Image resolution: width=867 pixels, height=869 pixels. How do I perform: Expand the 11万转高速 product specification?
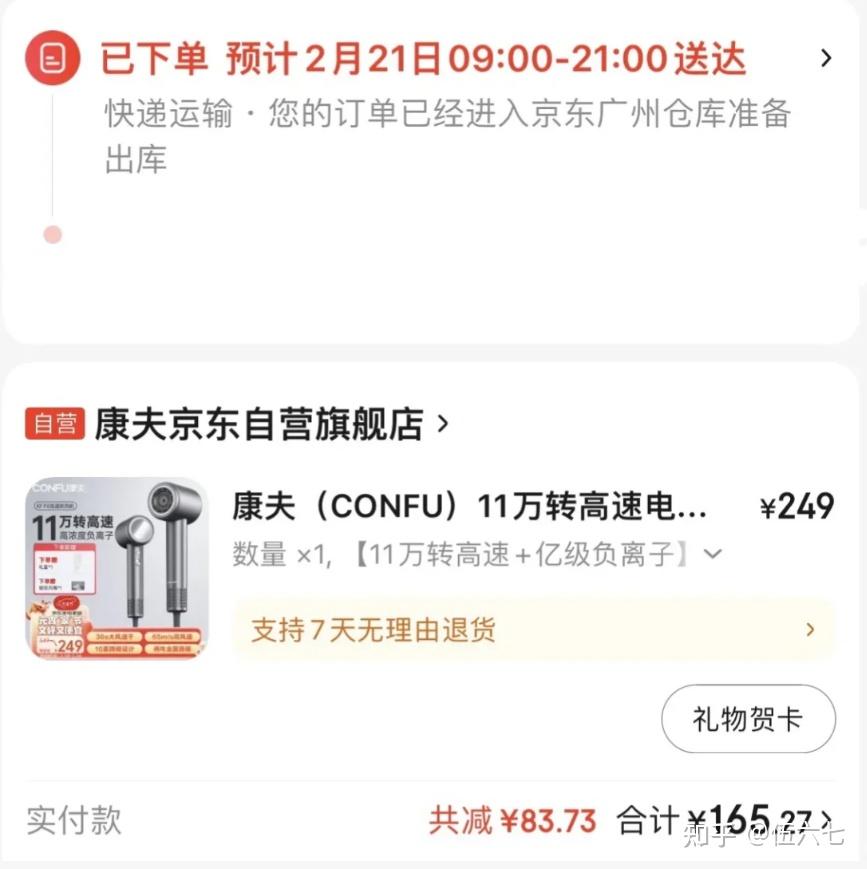(x=712, y=554)
